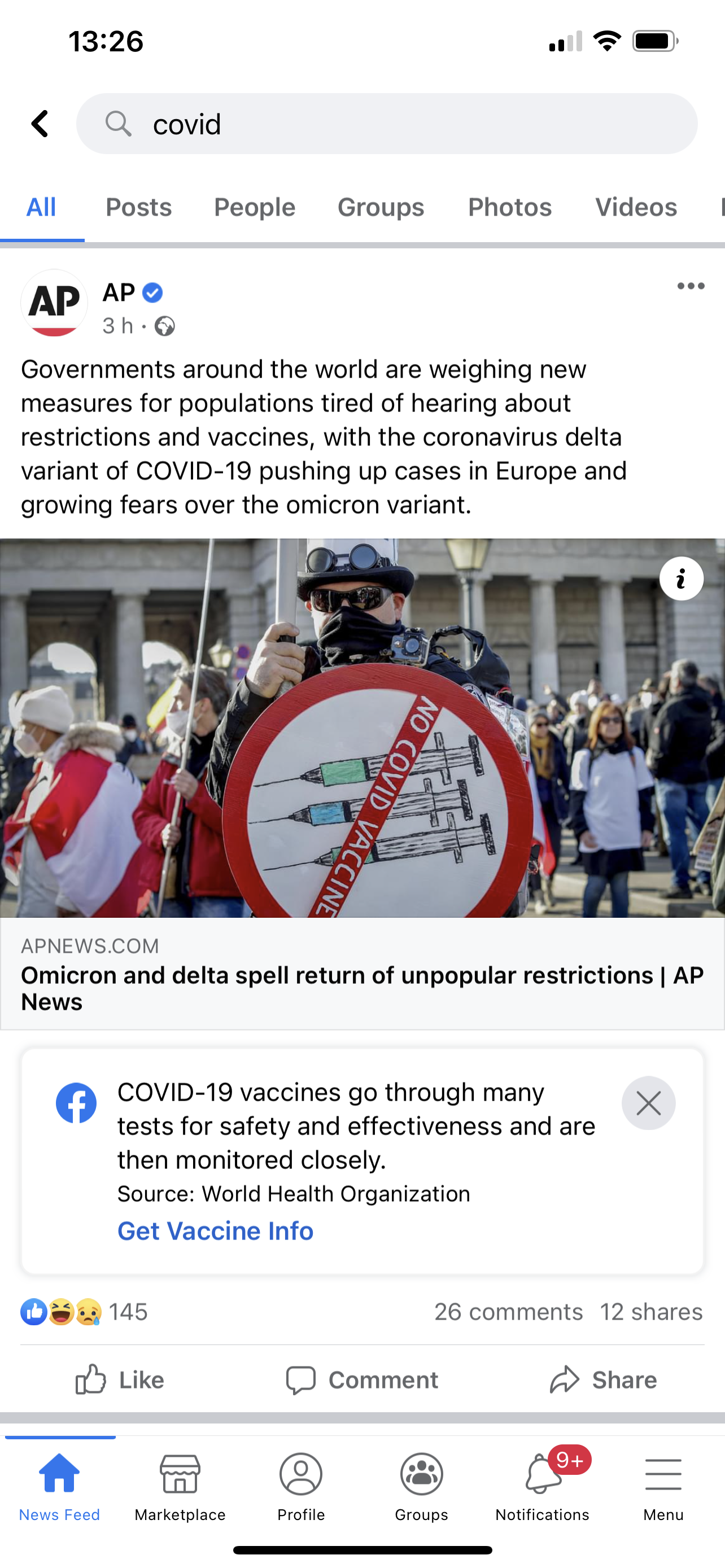Switch to the Photos tab

point(509,207)
